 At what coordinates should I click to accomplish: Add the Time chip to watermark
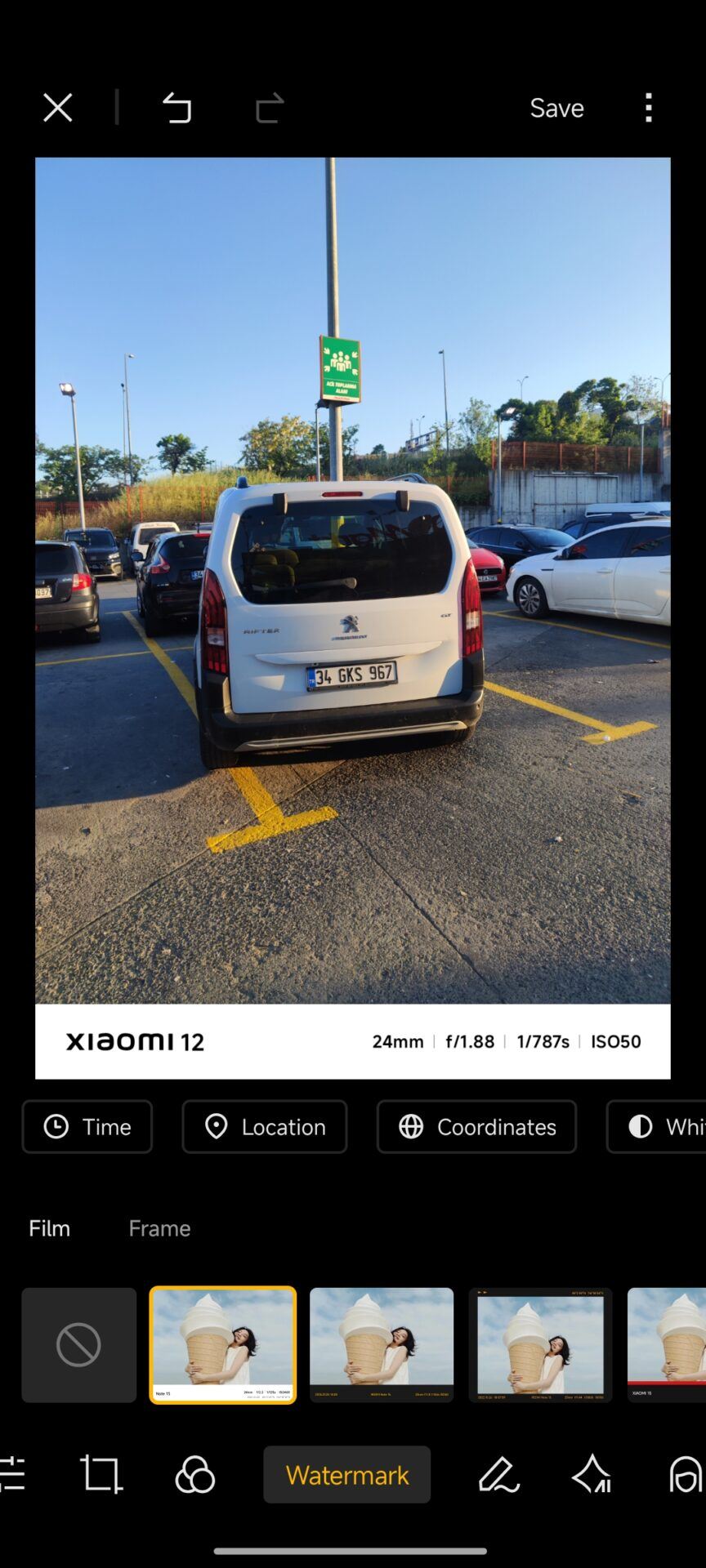tap(87, 1127)
